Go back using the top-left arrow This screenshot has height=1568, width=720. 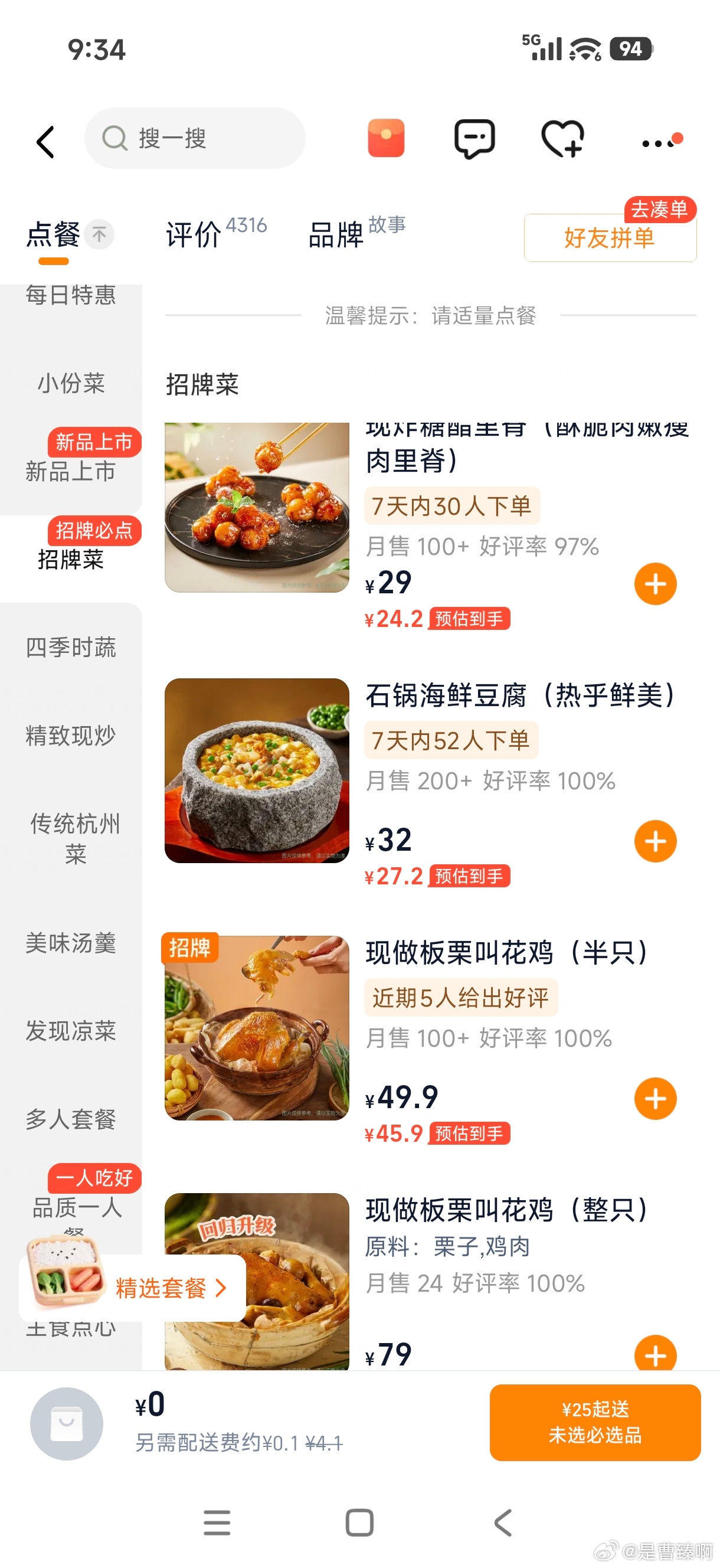pyautogui.click(x=45, y=142)
